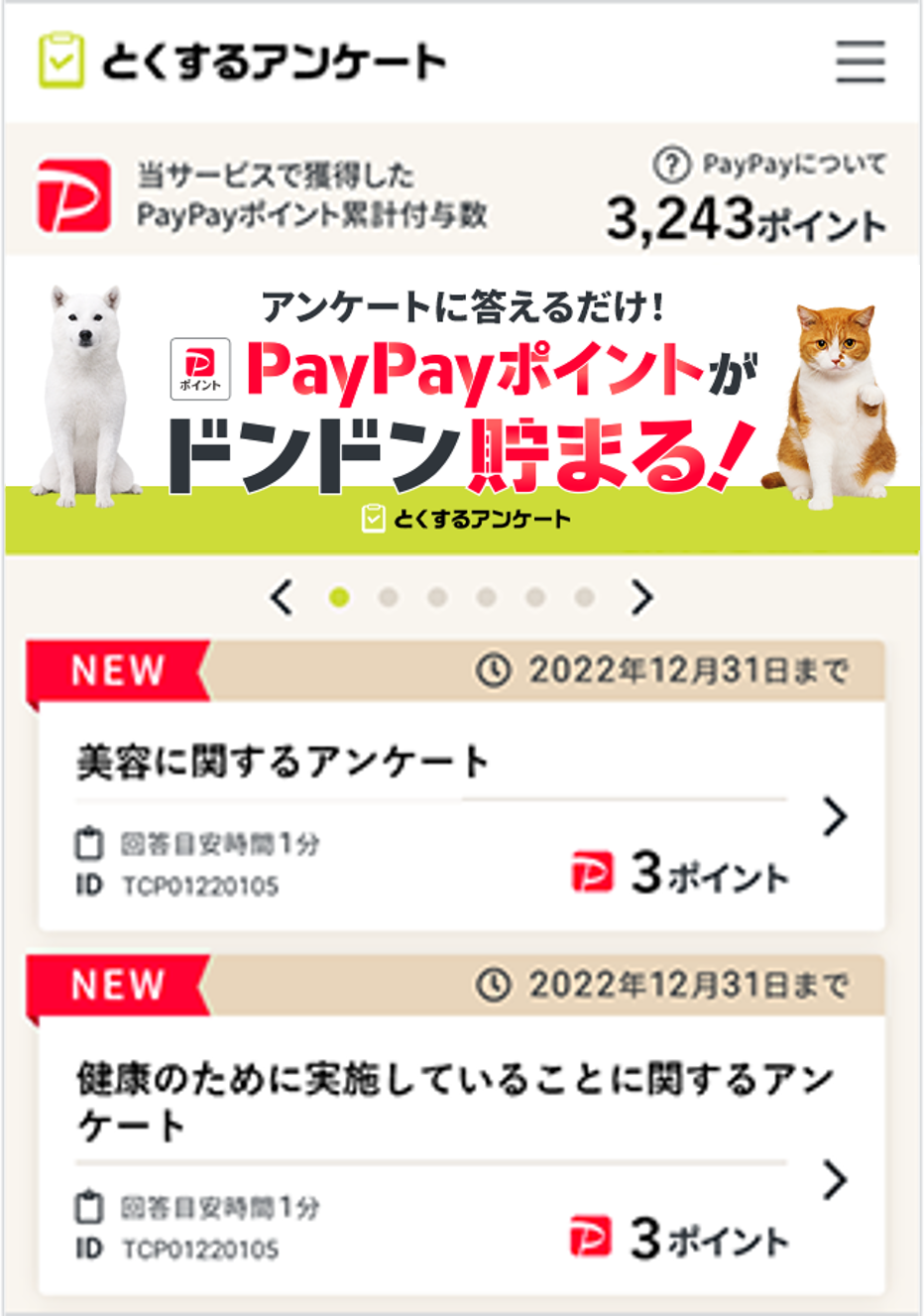The height and width of the screenshot is (1316, 924).
Task: Jump to the last carousel dot
Action: (585, 597)
